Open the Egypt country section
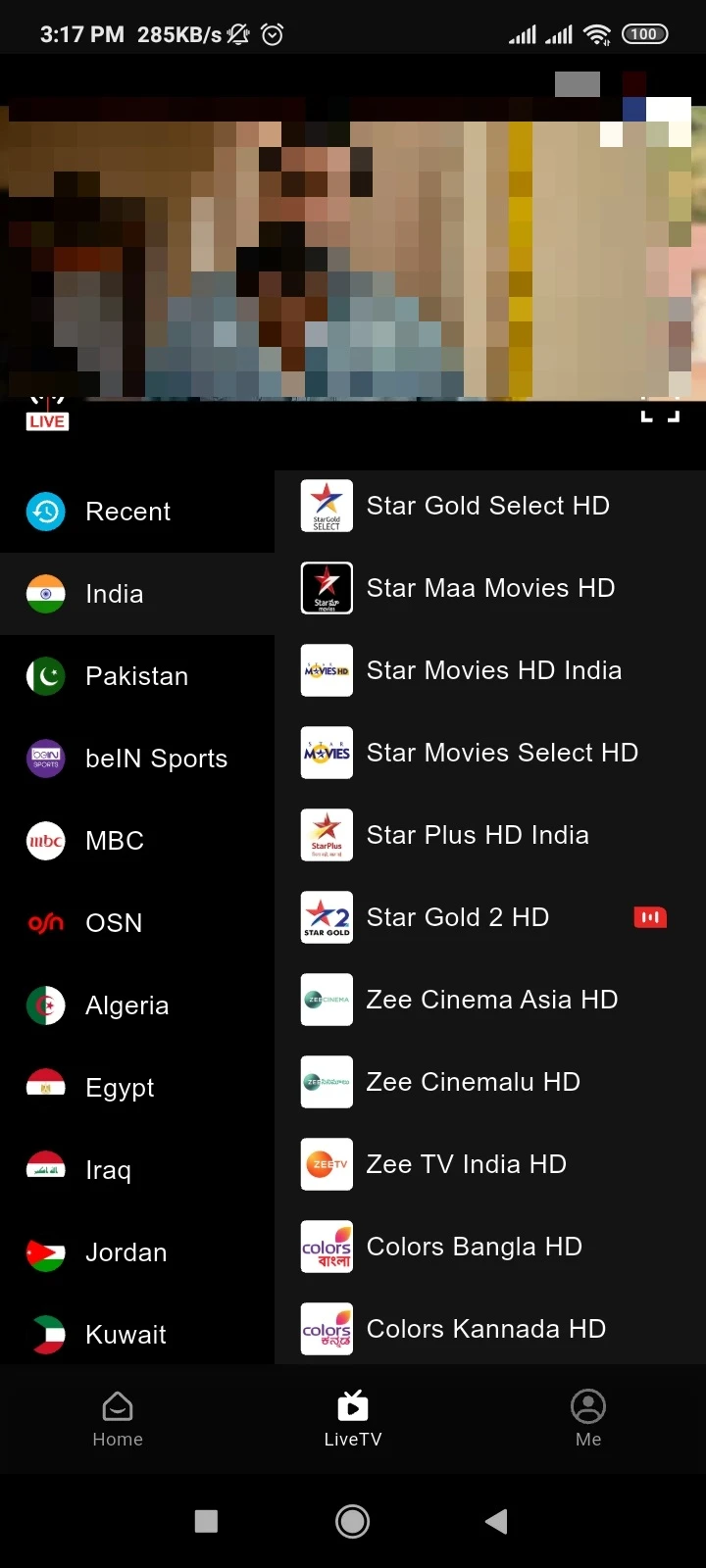The width and height of the screenshot is (706, 1568). pos(120,1087)
